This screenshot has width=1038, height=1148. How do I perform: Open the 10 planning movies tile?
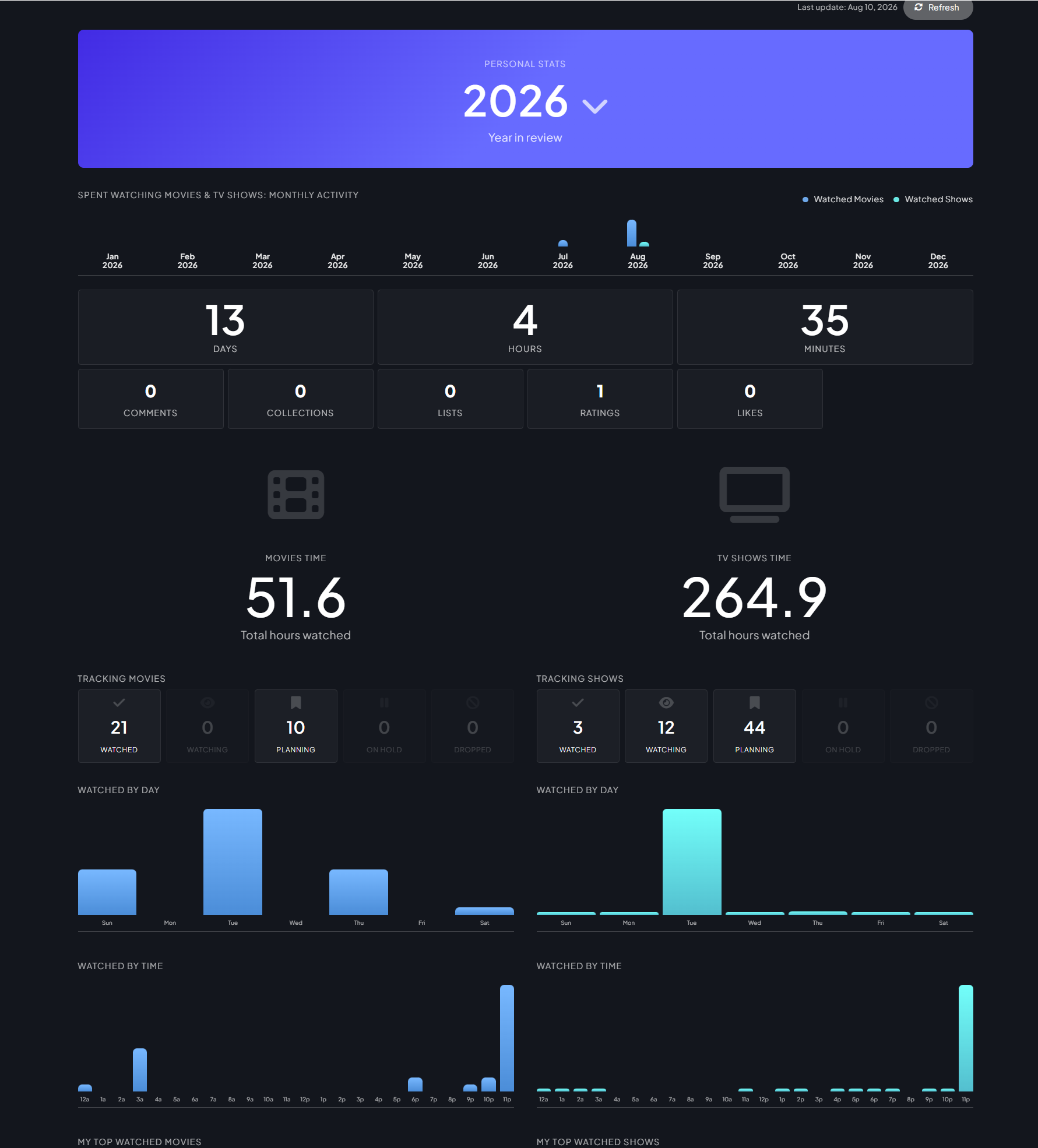[295, 726]
